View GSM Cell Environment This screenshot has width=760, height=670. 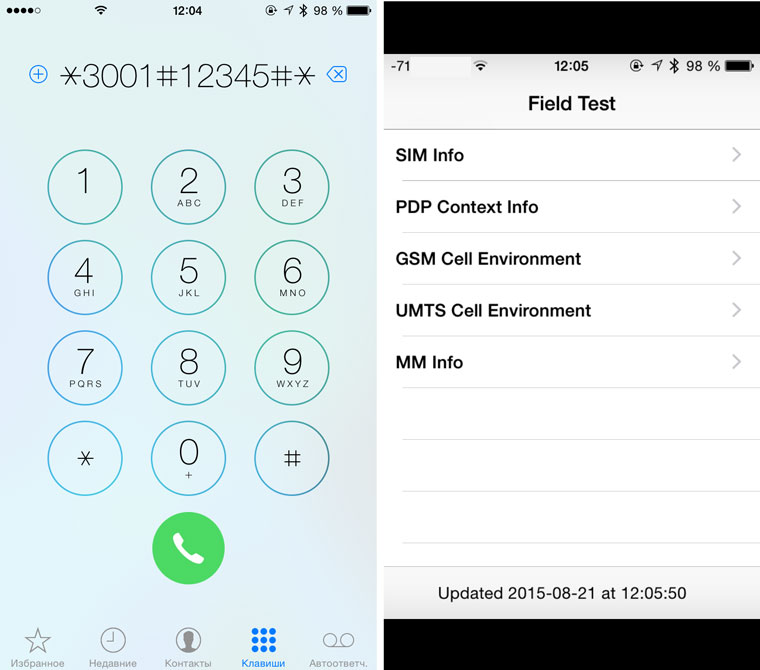pyautogui.click(x=571, y=259)
